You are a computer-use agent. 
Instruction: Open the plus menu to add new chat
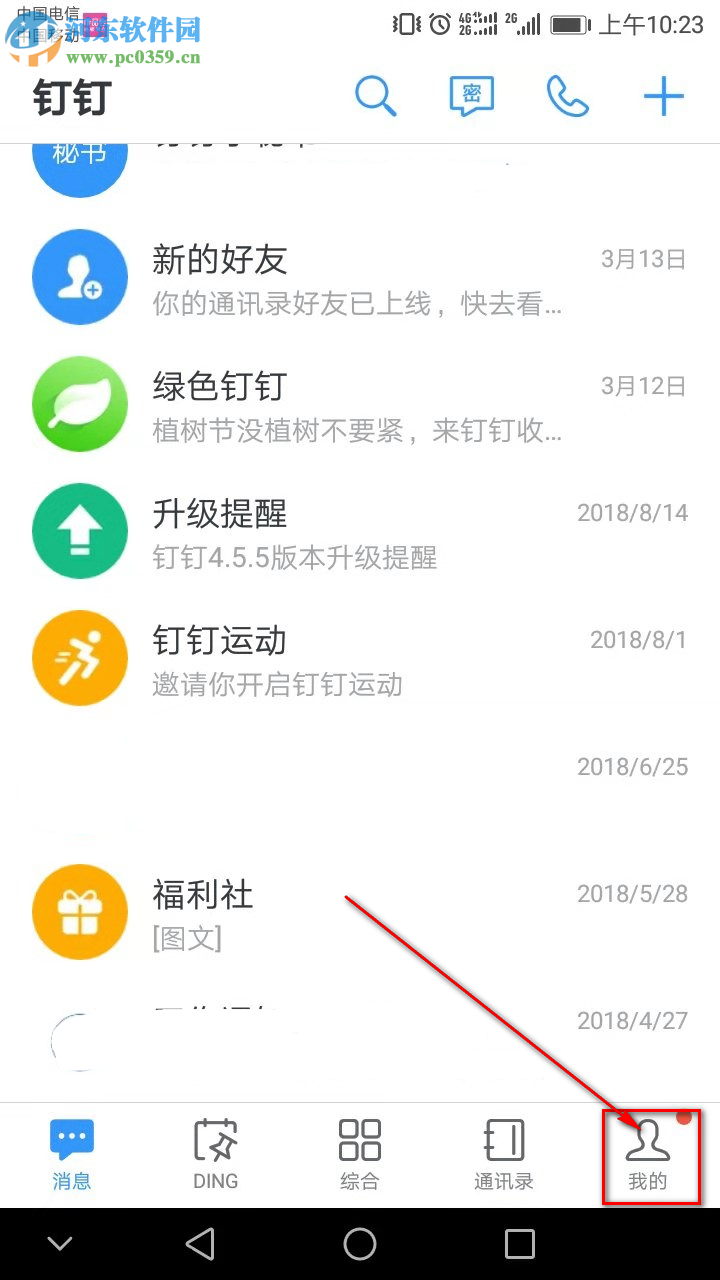point(663,96)
